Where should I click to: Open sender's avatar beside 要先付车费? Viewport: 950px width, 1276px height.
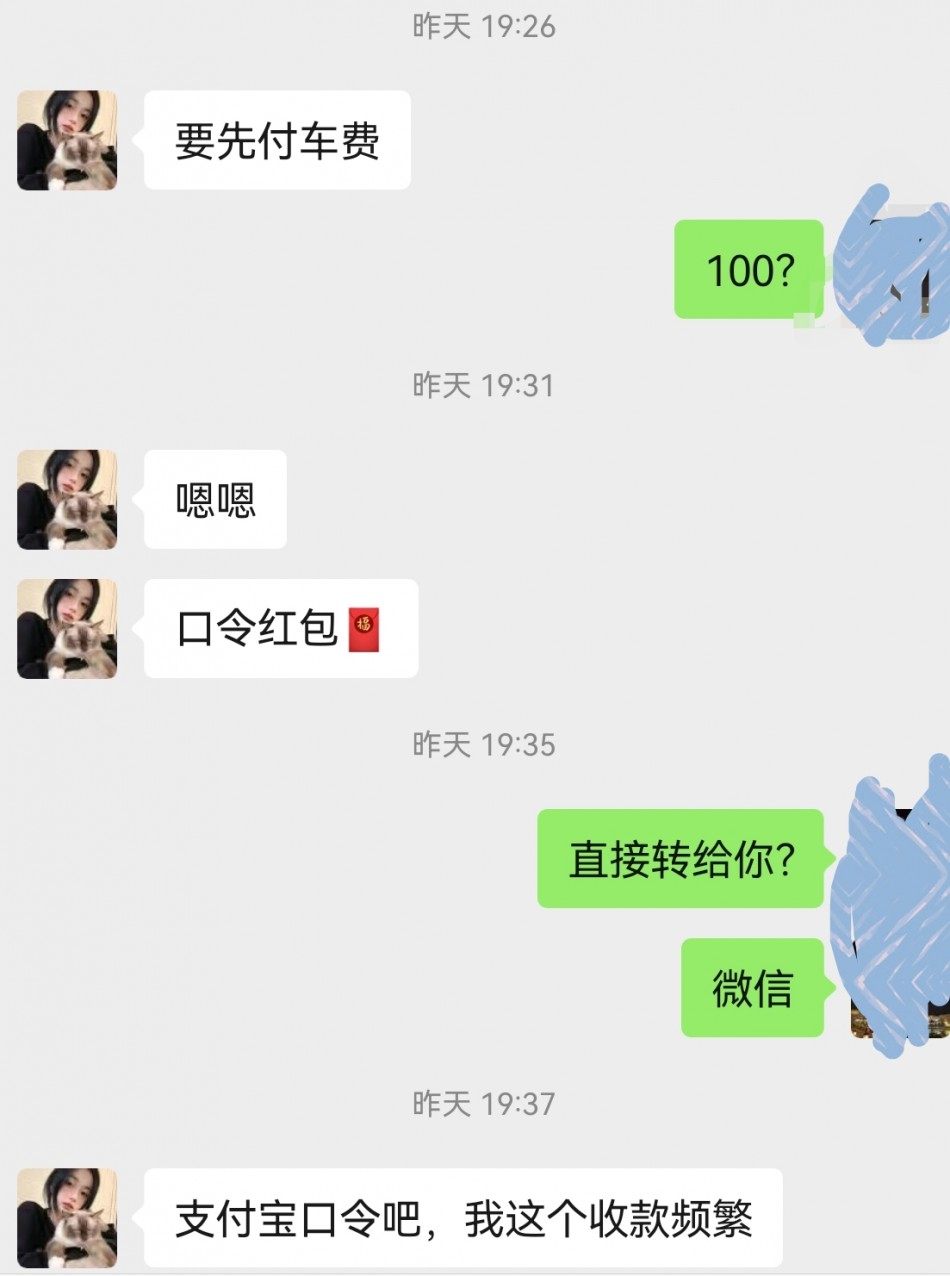pyautogui.click(x=67, y=140)
